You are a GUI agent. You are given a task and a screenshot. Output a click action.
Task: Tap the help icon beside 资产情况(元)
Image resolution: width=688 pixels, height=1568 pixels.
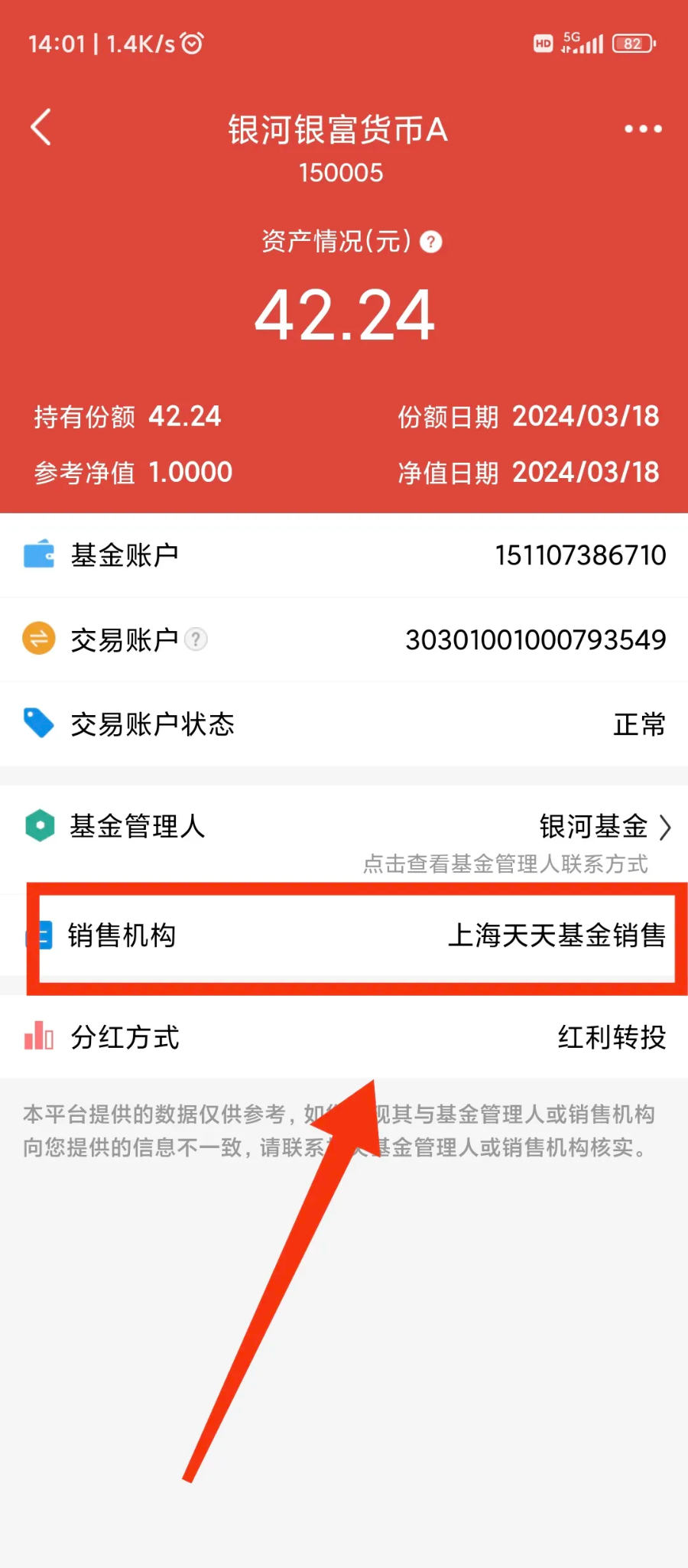tap(431, 242)
